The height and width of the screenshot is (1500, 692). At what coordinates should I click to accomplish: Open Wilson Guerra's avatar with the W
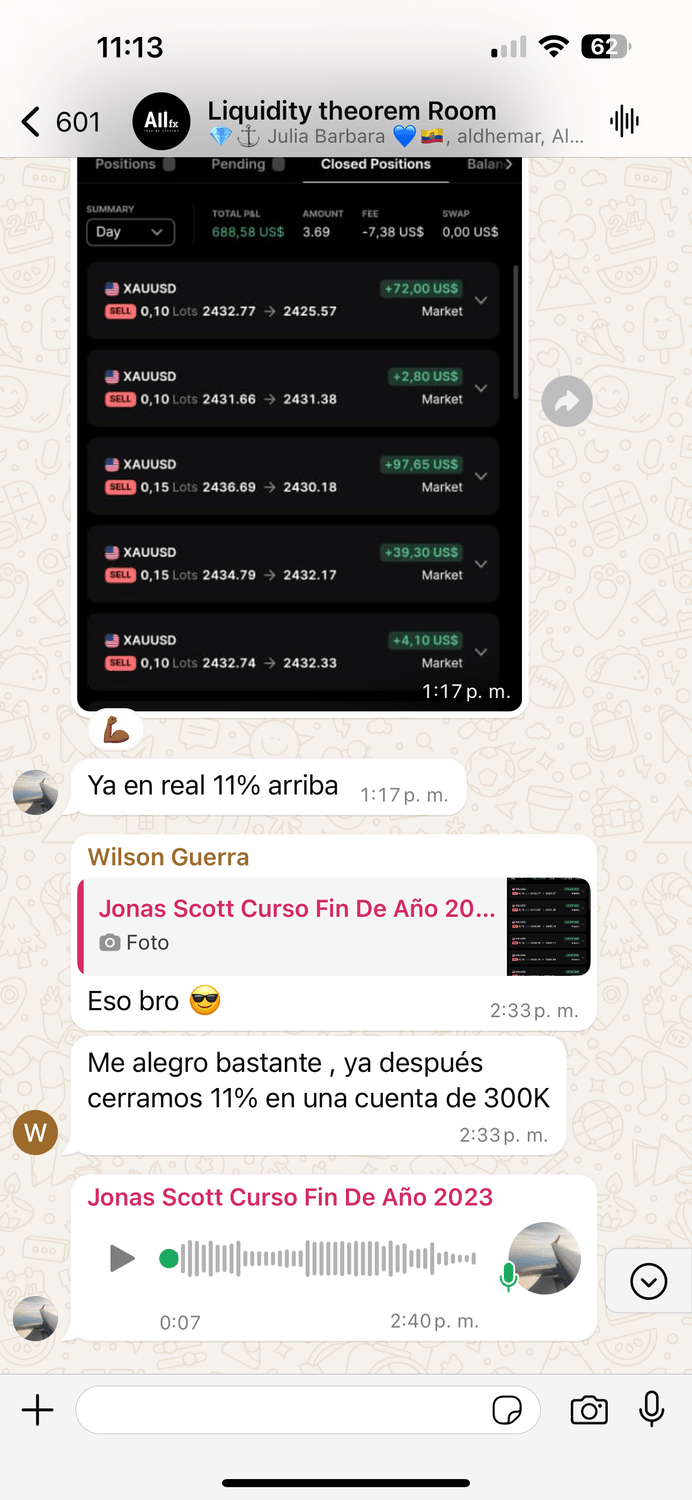35,1133
